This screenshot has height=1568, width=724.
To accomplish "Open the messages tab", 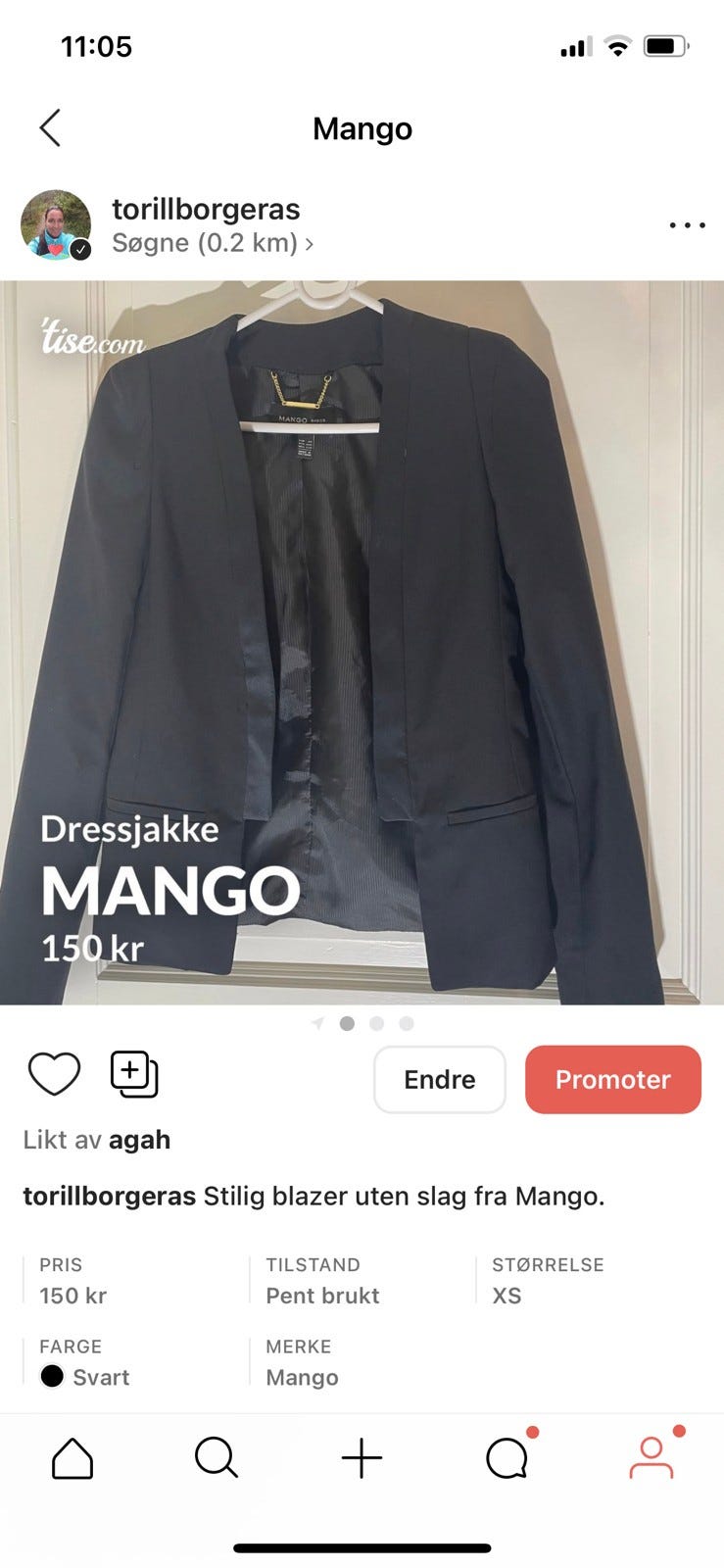I will (x=507, y=1458).
